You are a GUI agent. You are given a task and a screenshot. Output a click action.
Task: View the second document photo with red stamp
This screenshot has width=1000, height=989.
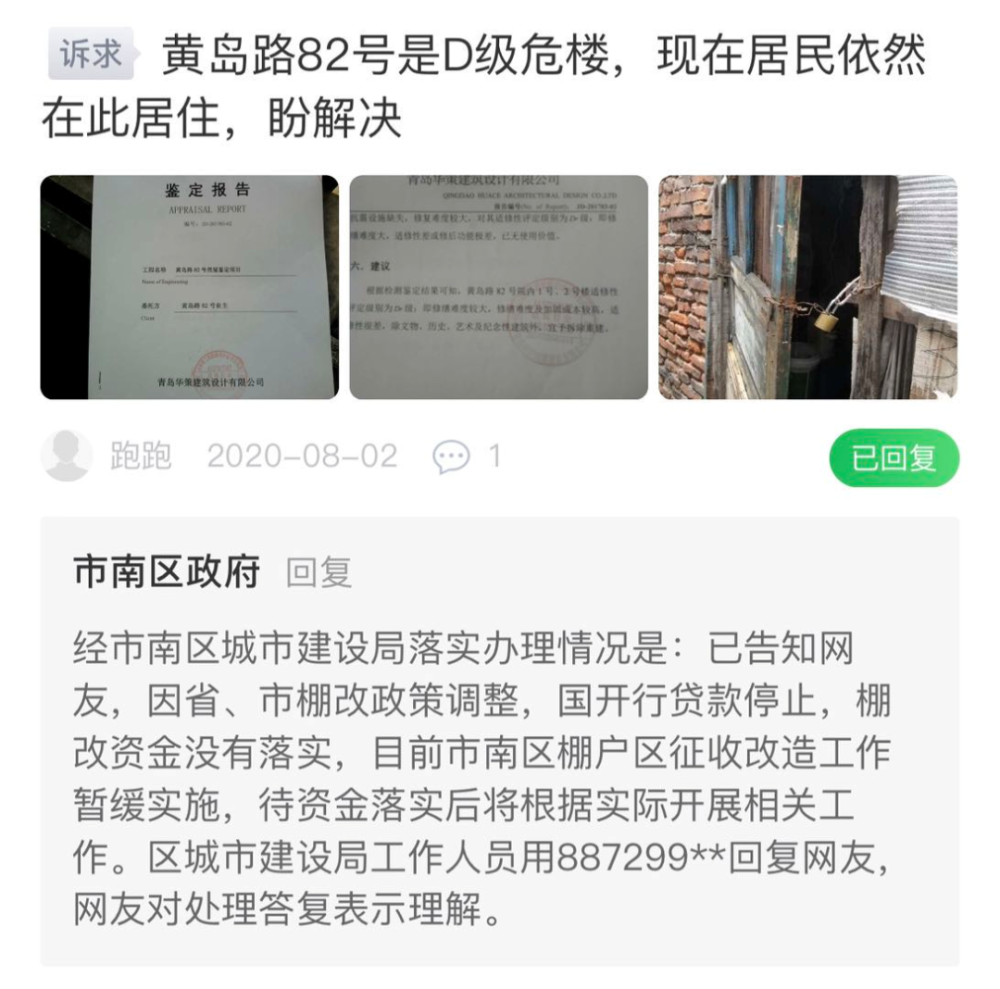coord(498,287)
